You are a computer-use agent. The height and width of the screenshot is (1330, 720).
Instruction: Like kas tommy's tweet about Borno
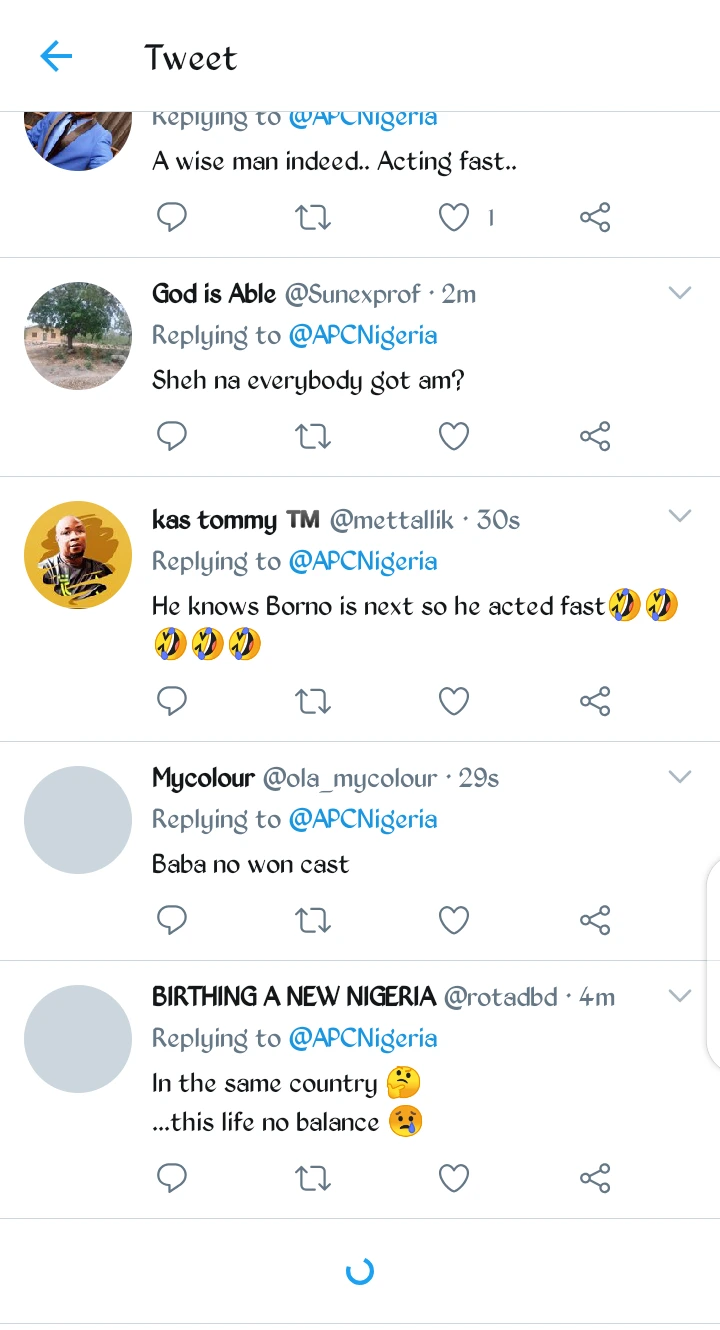454,701
